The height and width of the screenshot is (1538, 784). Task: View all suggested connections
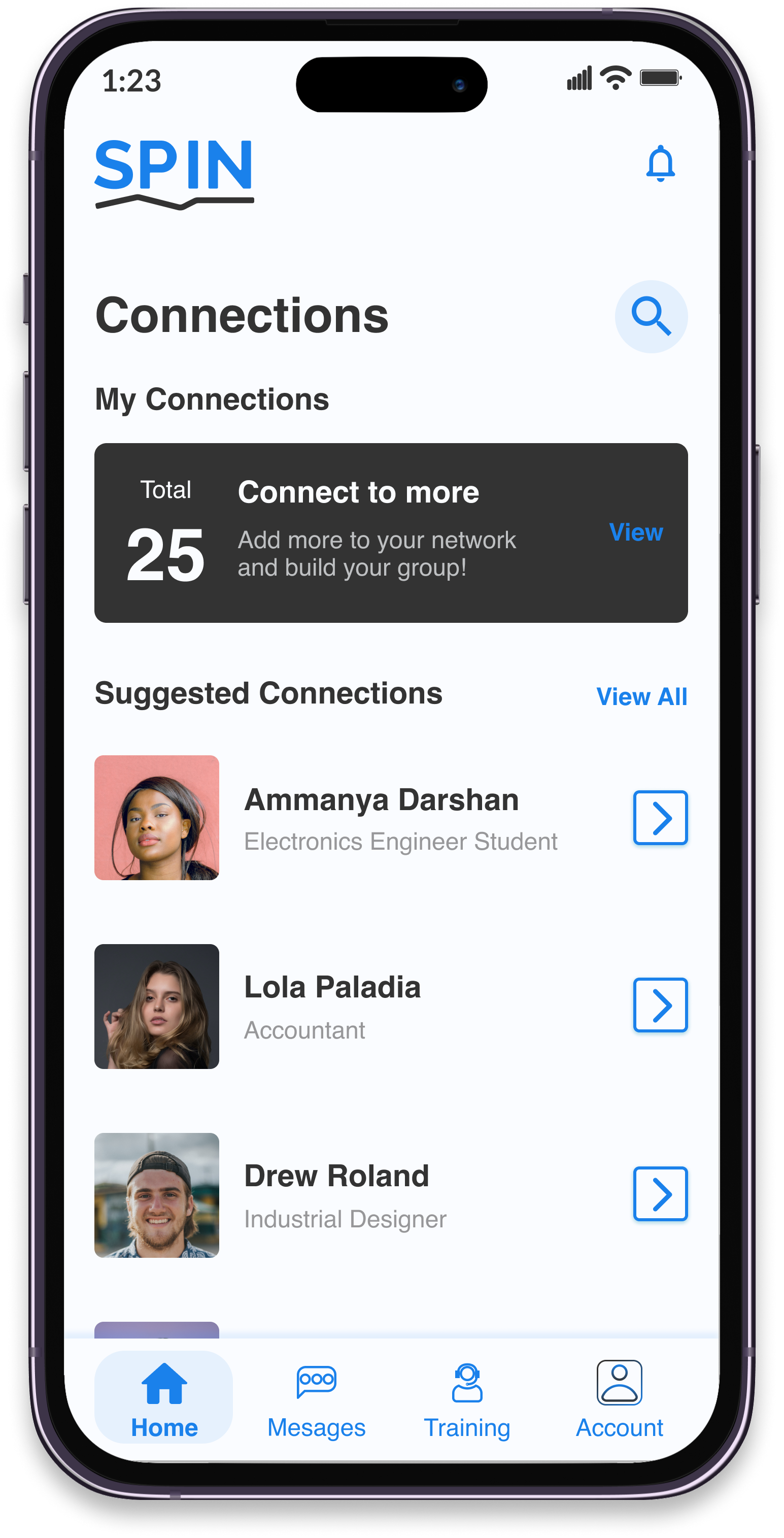(x=641, y=696)
